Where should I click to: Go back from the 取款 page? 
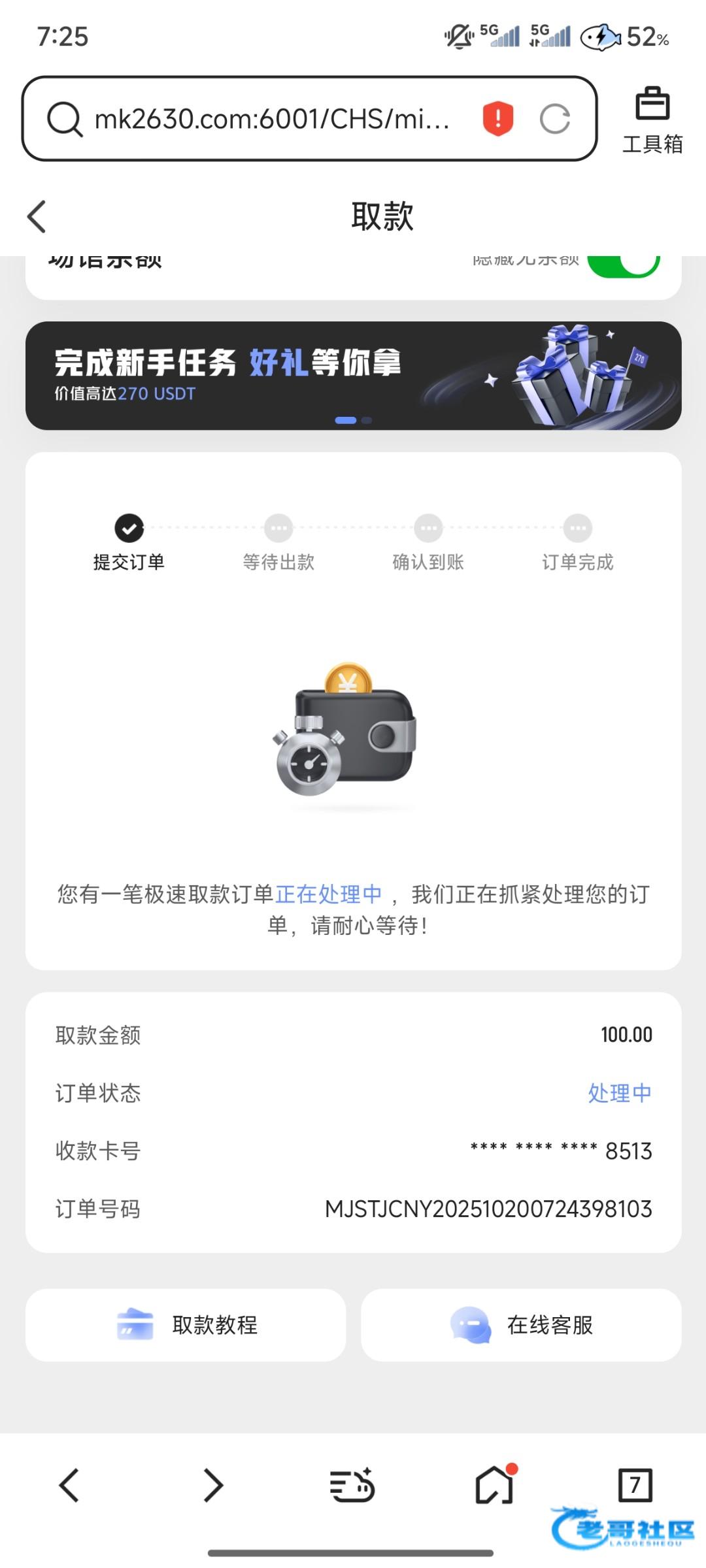point(37,217)
